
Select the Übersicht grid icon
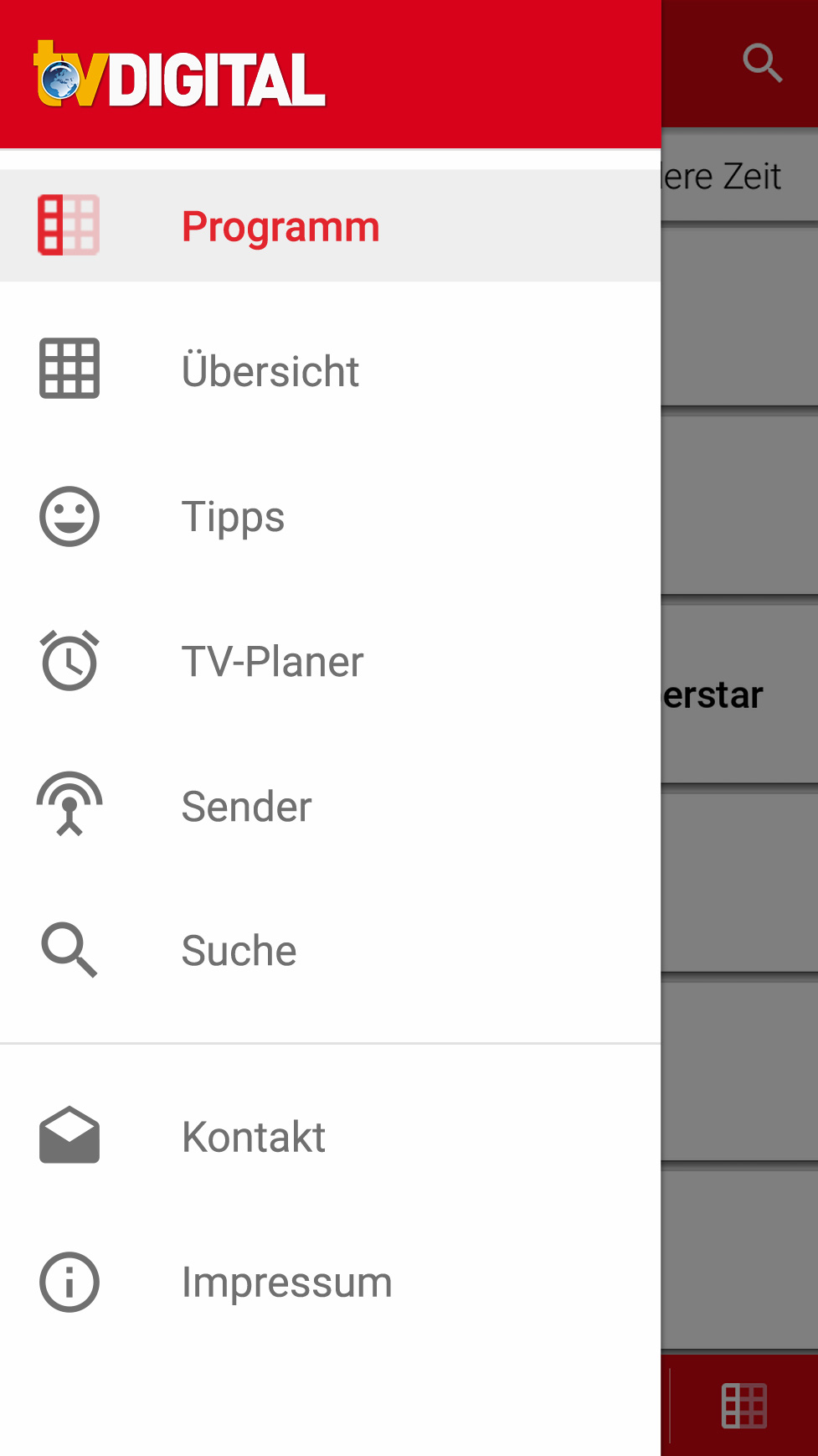(x=69, y=369)
